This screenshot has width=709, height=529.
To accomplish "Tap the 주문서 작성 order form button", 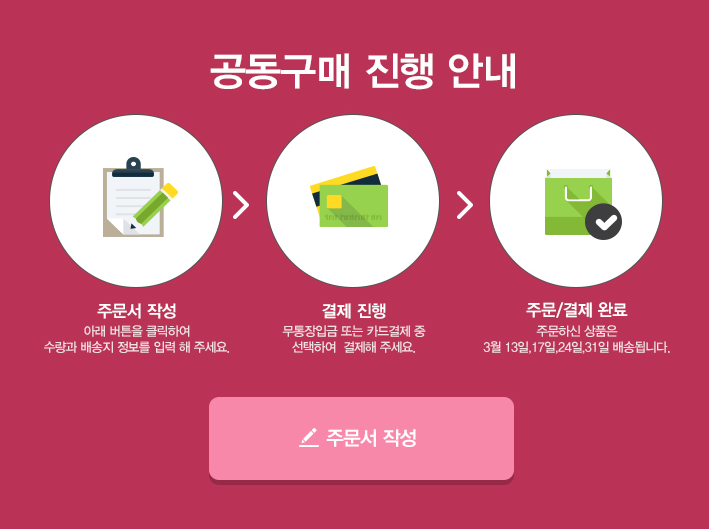I will 361,438.
